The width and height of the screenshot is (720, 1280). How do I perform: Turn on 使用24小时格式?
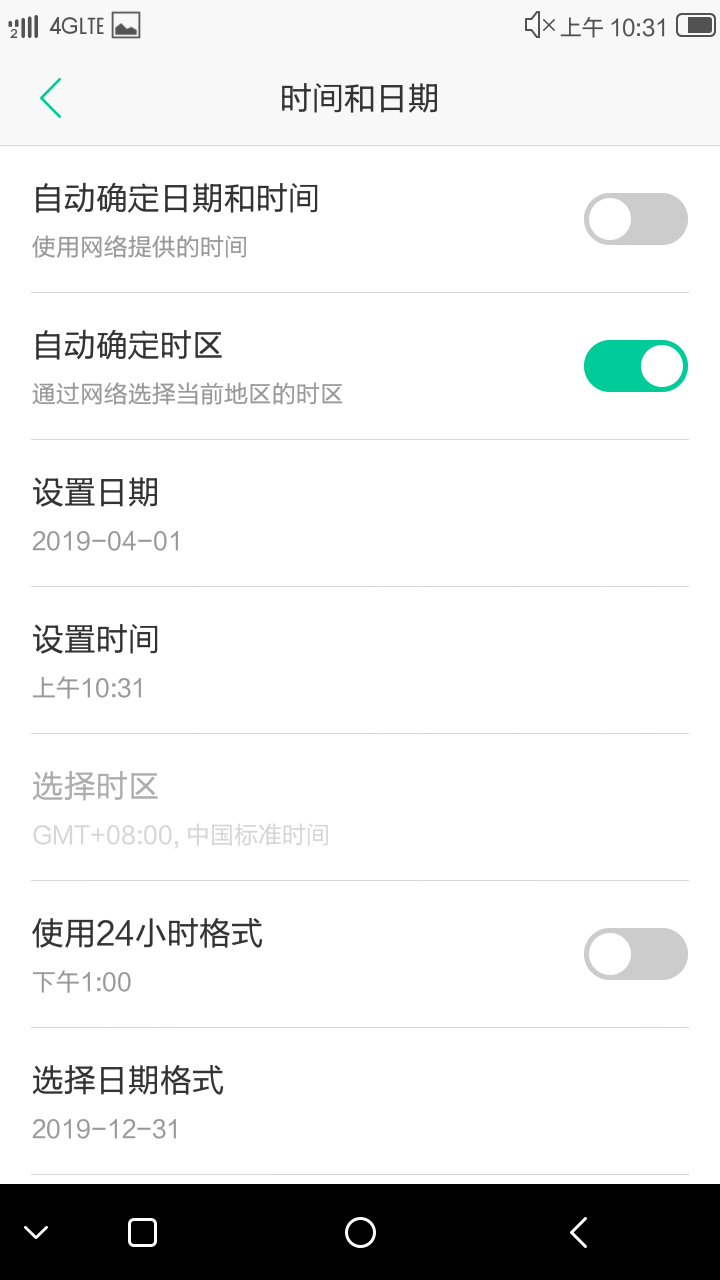pos(636,954)
